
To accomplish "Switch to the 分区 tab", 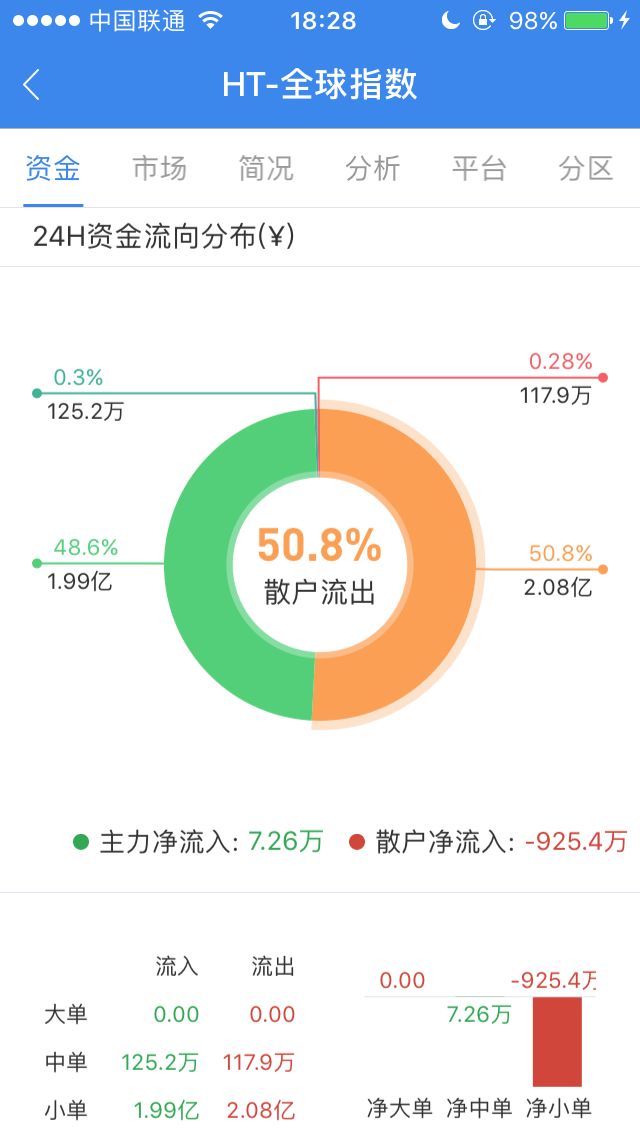I will pos(586,168).
